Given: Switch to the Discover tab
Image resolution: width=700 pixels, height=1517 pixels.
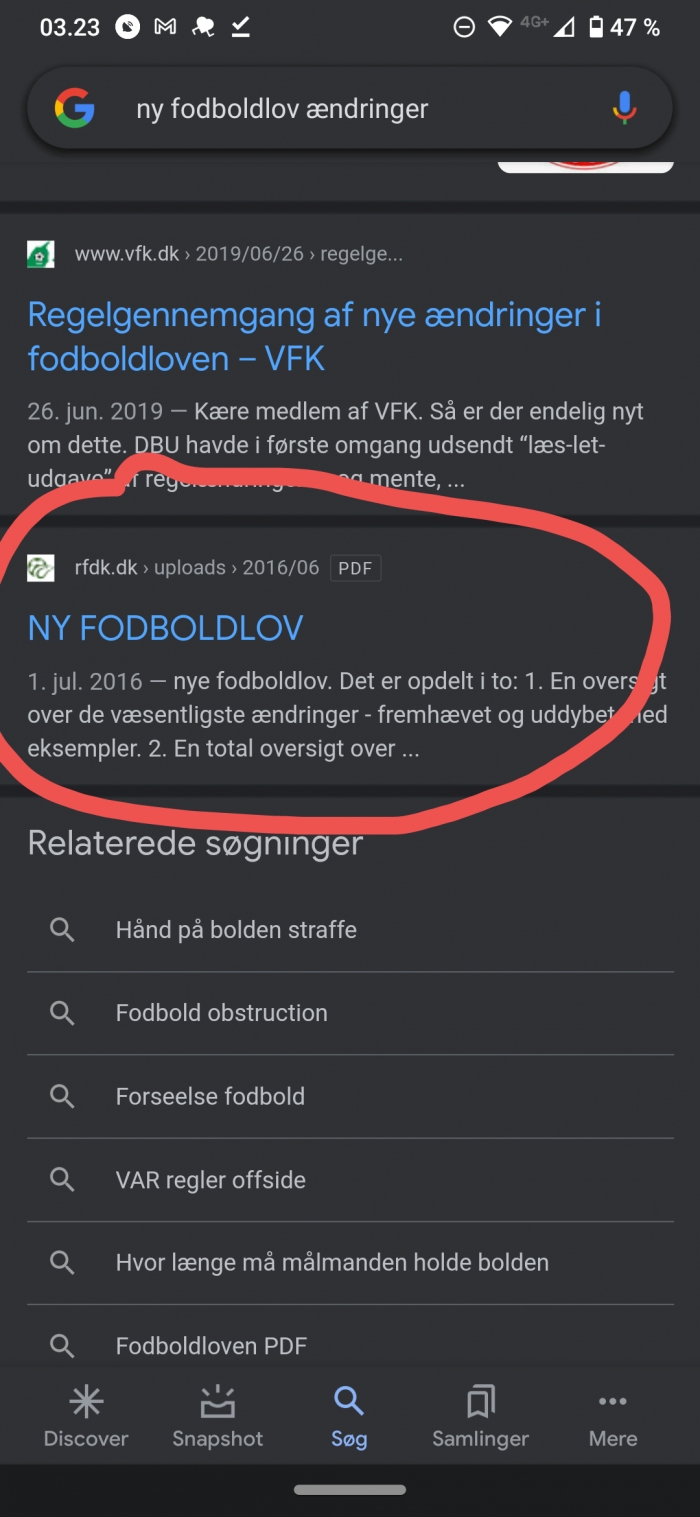Looking at the screenshot, I should click(x=86, y=1418).
